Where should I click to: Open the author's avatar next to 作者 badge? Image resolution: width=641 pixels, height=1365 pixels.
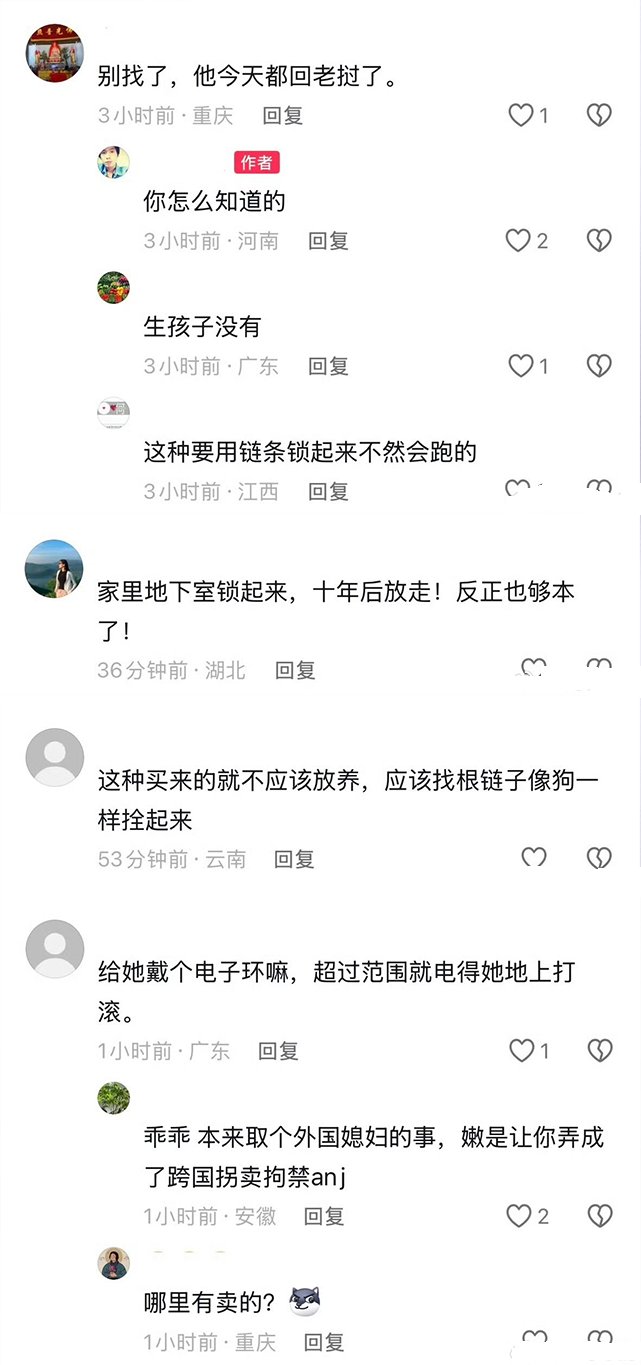(113, 162)
